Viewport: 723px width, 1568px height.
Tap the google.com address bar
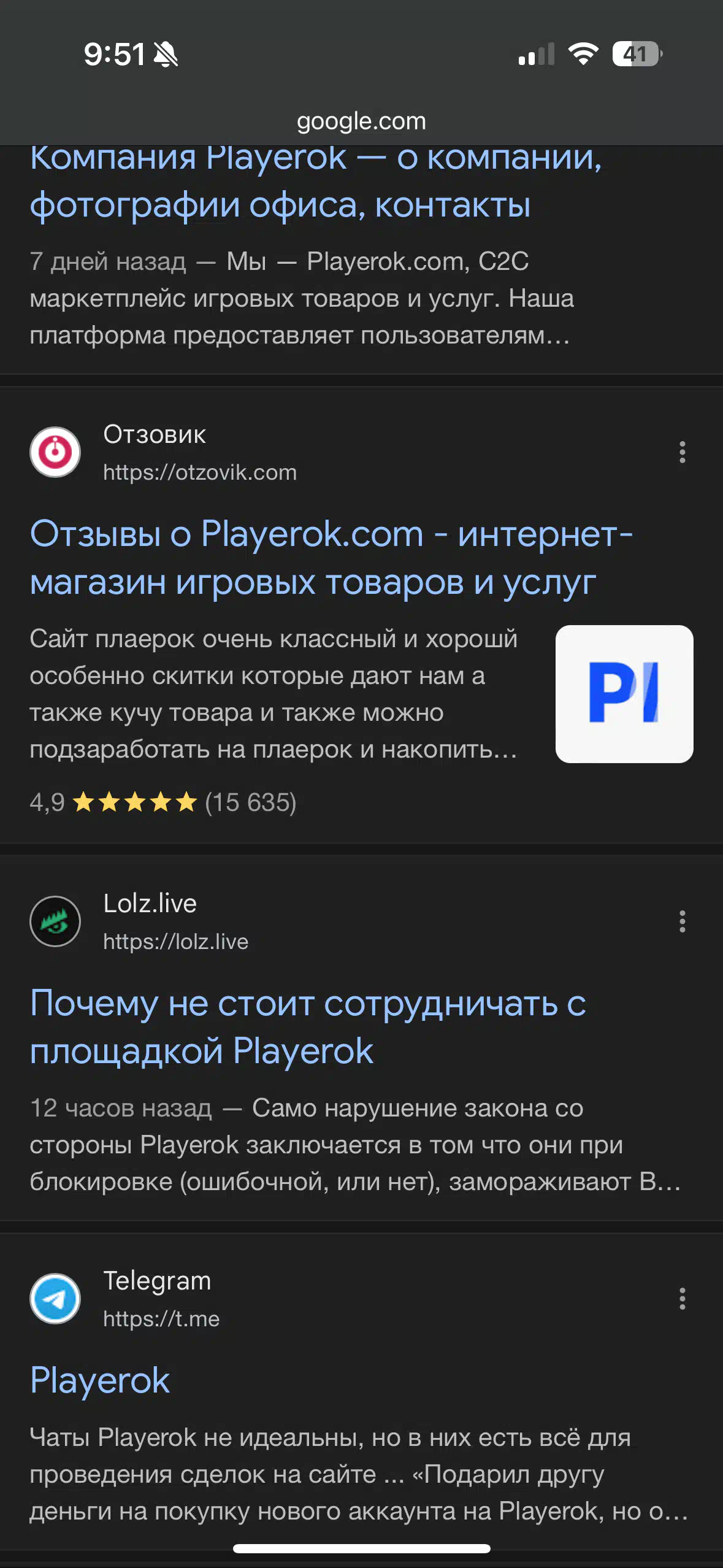pyautogui.click(x=361, y=121)
